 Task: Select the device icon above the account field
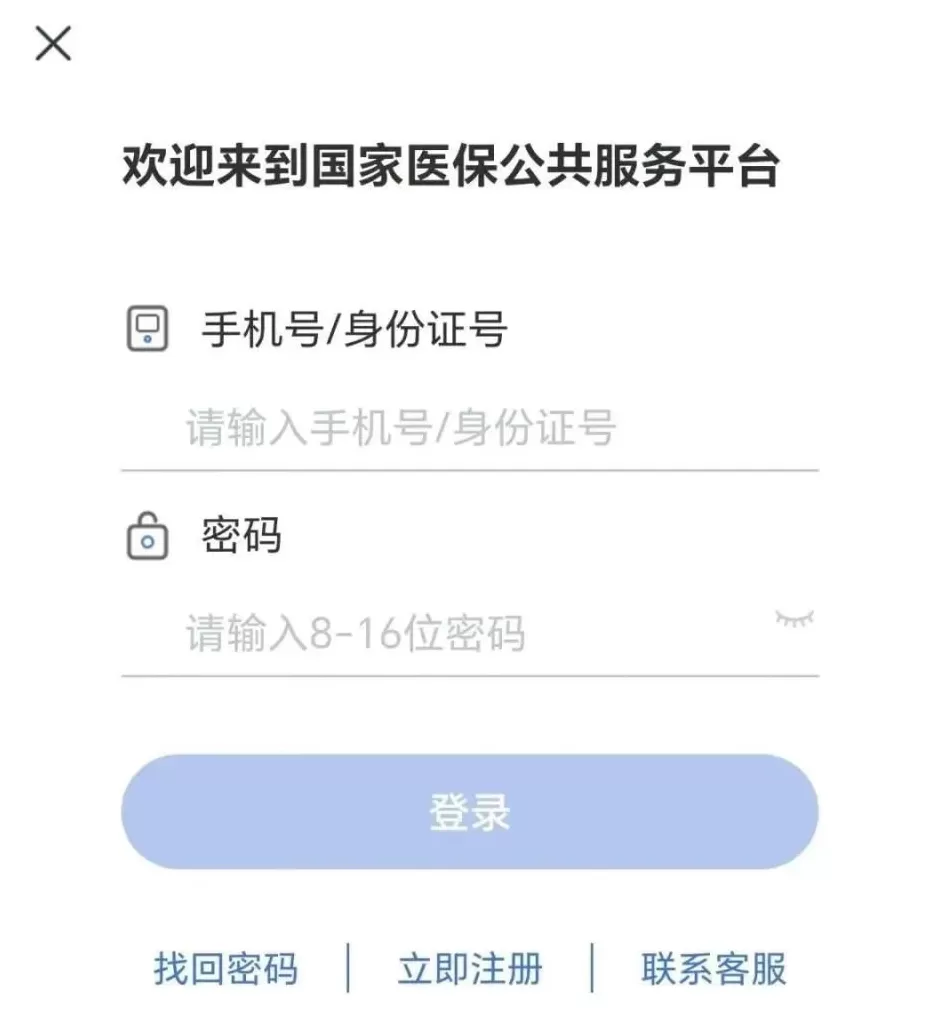coord(148,327)
